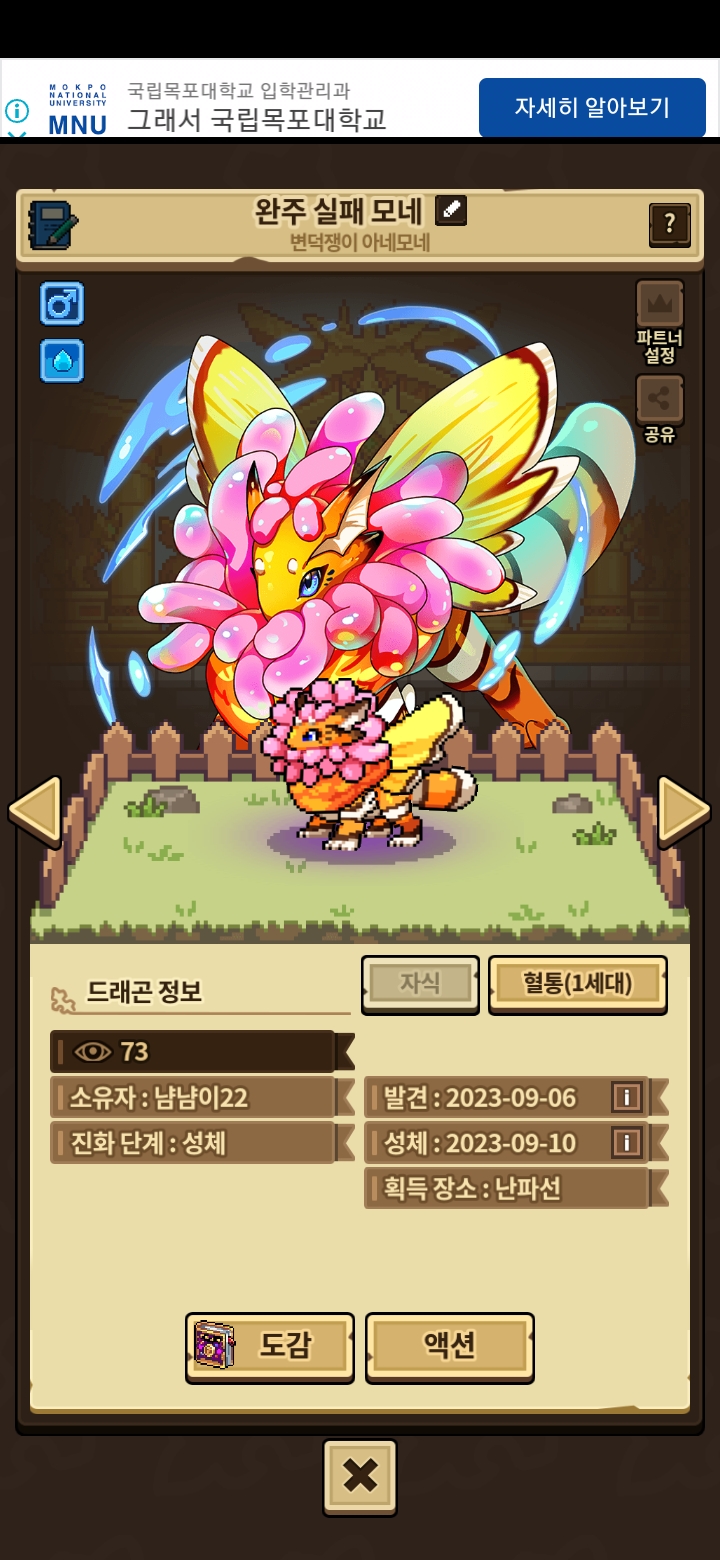
Task: Go to the next dragon arrow
Action: (685, 811)
